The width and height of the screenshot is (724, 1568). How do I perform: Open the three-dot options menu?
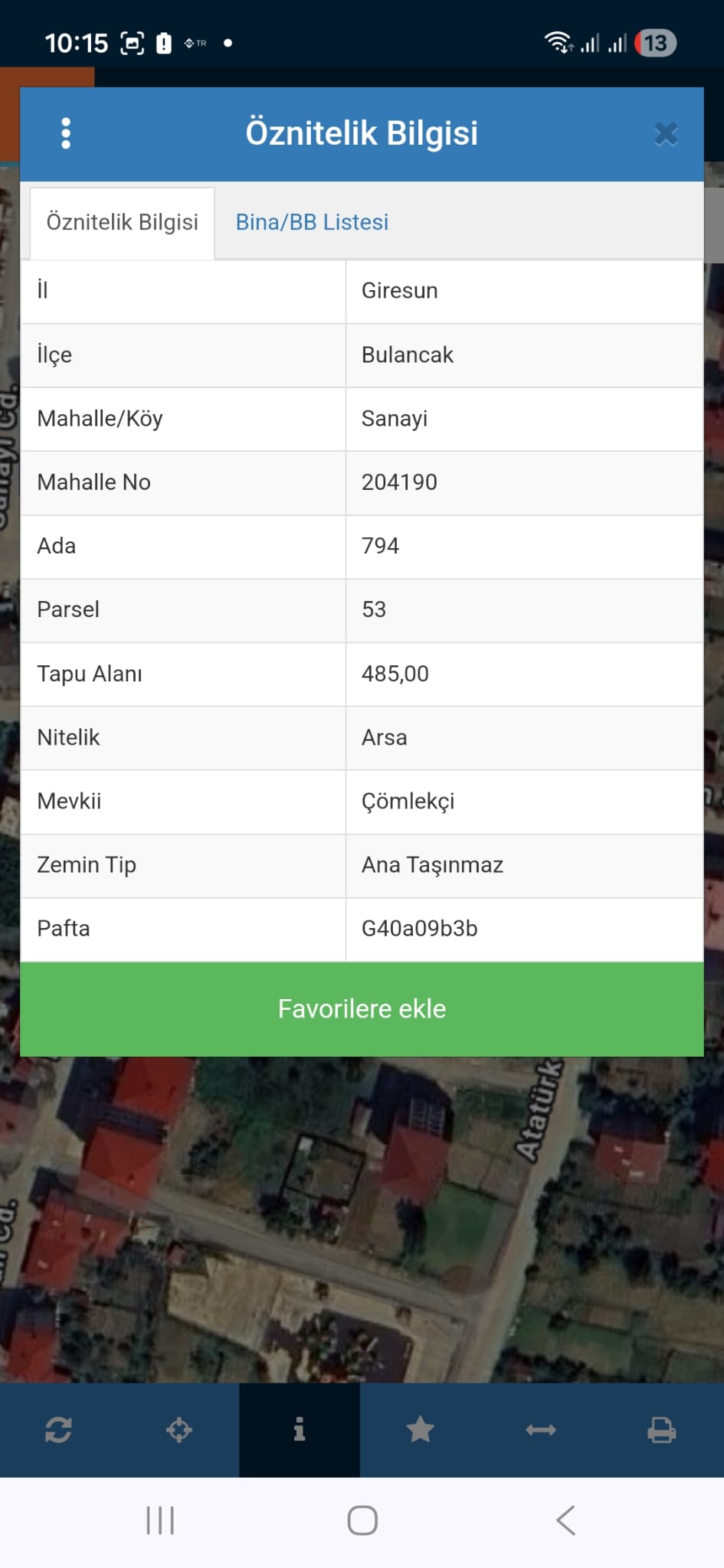tap(66, 132)
